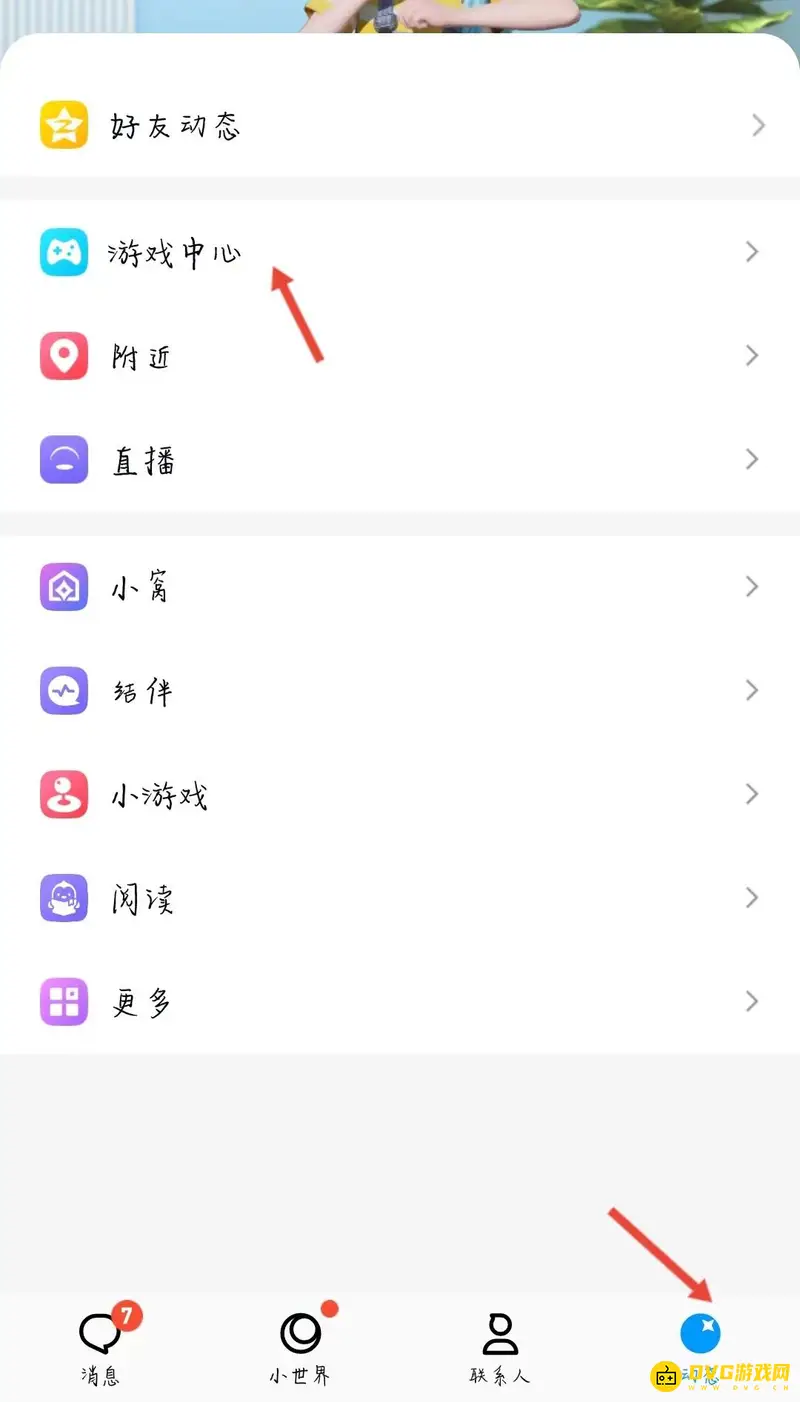This screenshot has height=1402, width=800.
Task: Open 好友动态 by clicking its label
Action: 175,125
